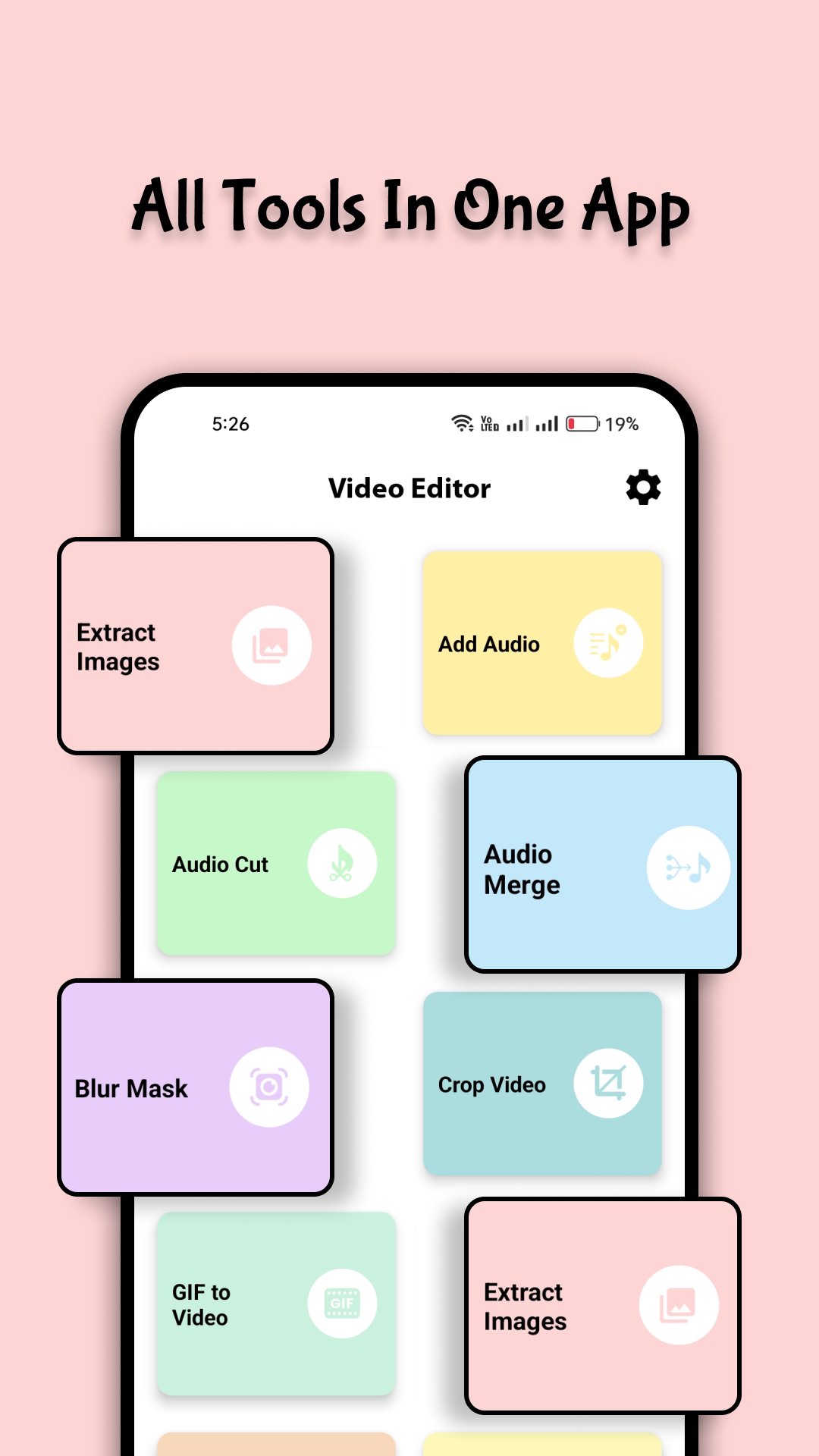Launch the Audio Cut feature
Screen dimensions: 819x1456
[x=275, y=864]
